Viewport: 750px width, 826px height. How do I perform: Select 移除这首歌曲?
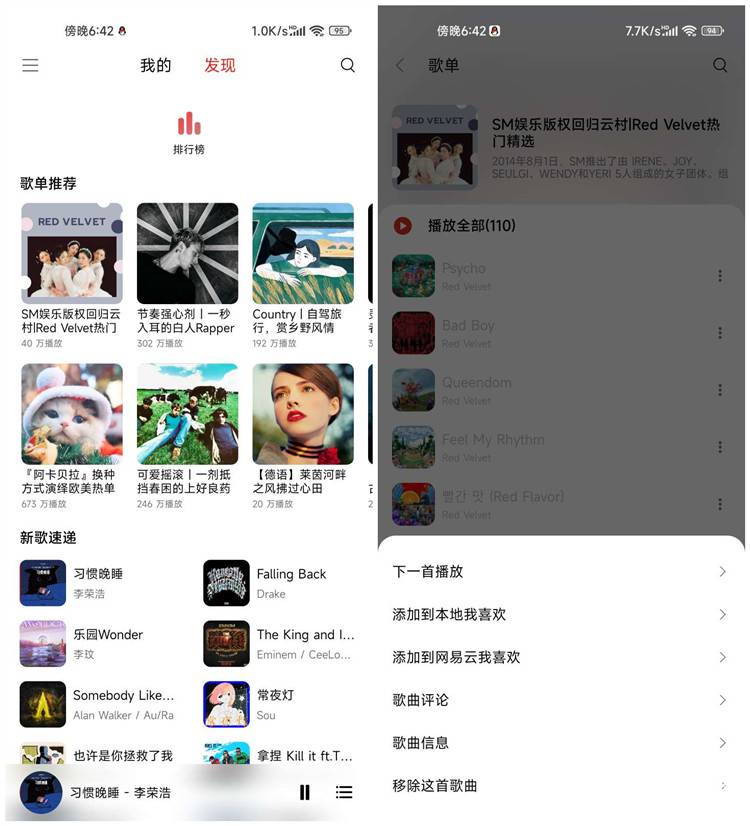(x=560, y=786)
